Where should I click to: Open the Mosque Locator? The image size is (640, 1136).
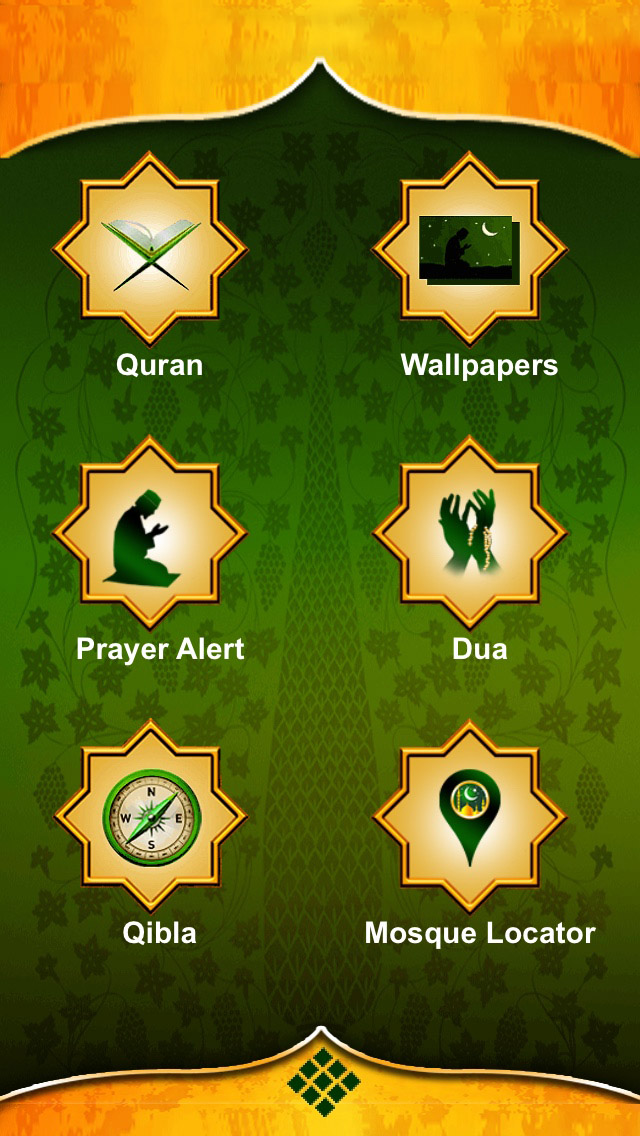(x=470, y=816)
